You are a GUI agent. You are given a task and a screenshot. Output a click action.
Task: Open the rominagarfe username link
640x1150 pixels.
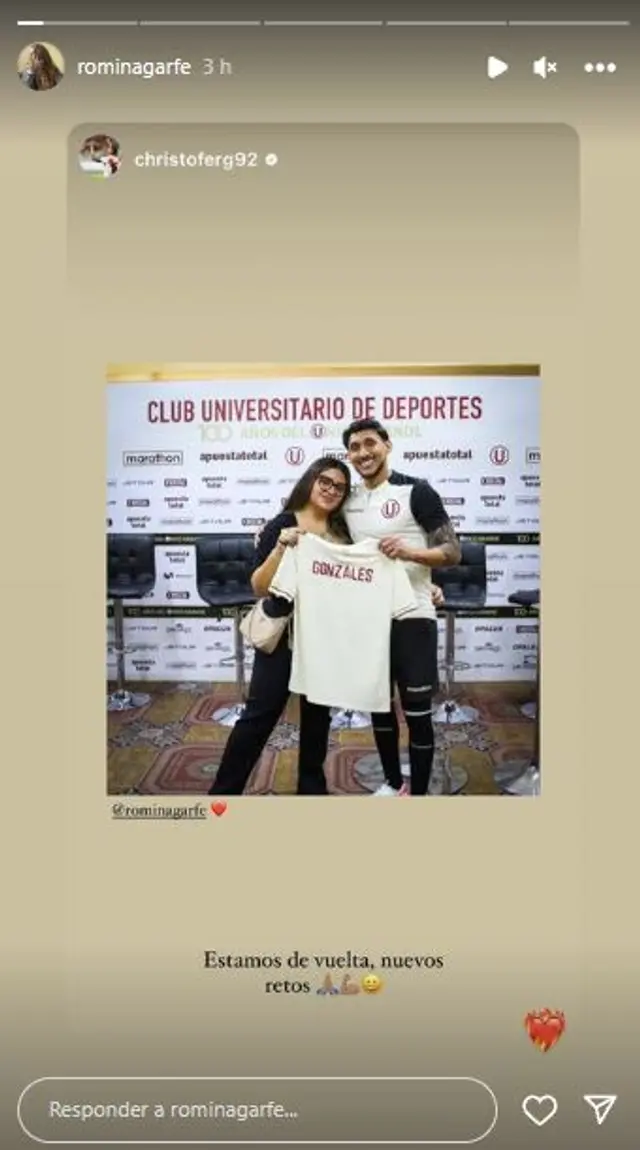click(133, 67)
